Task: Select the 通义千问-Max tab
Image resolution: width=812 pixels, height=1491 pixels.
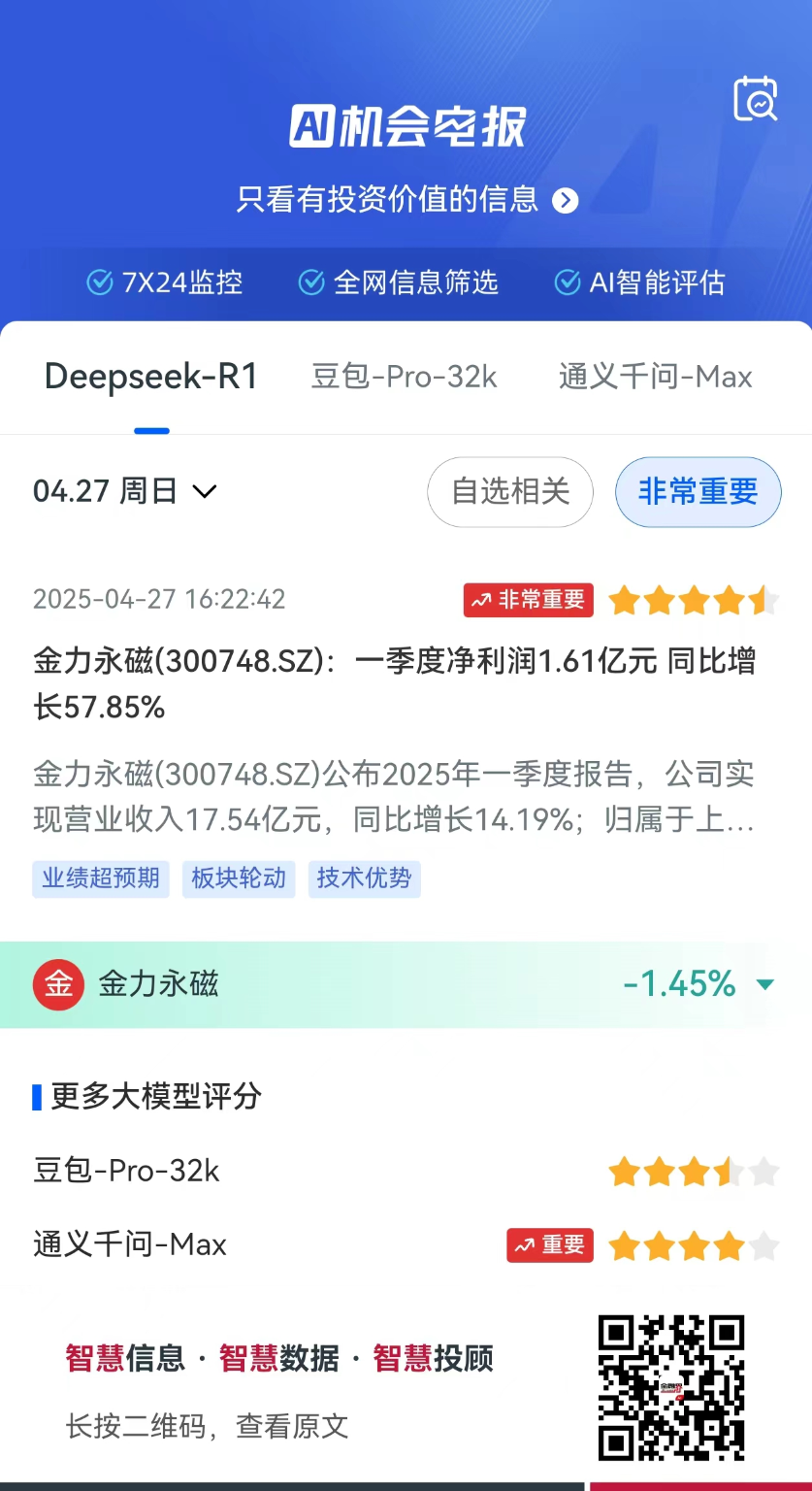Action: (x=656, y=377)
